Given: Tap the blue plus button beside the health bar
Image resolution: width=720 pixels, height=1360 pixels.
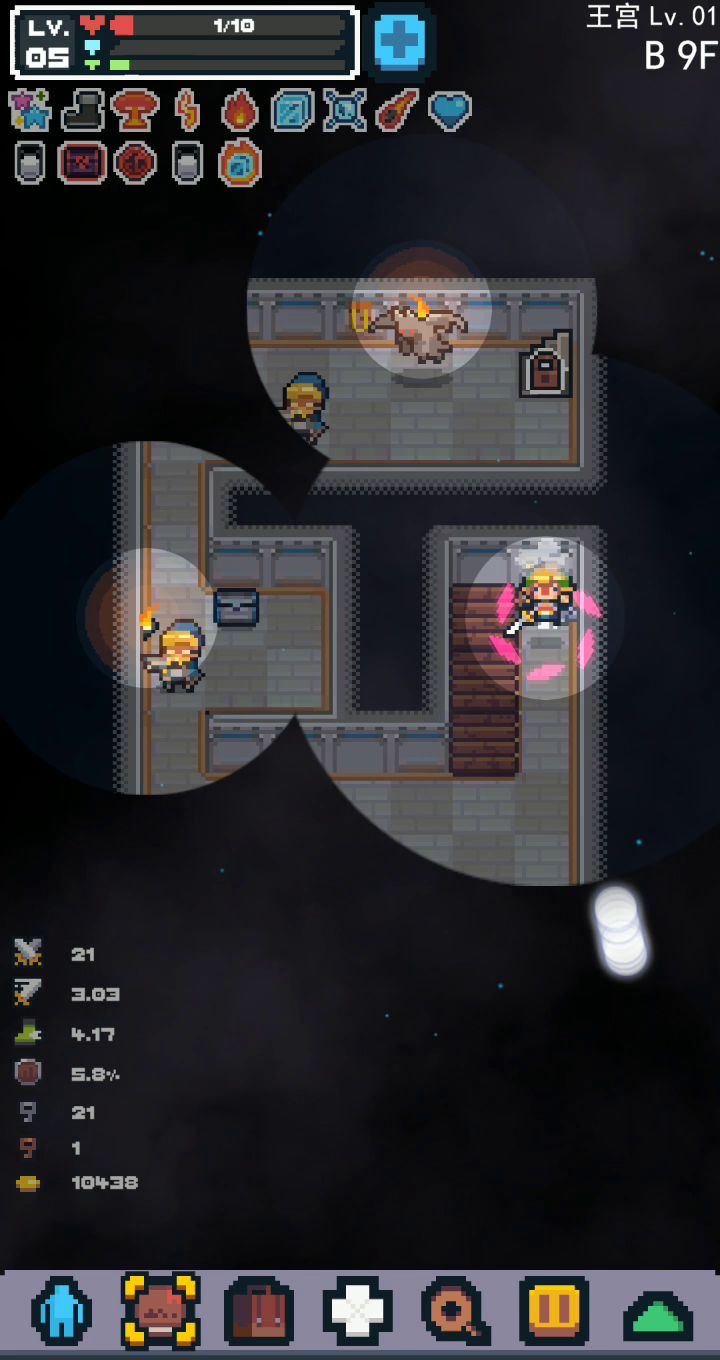Looking at the screenshot, I should [400, 41].
